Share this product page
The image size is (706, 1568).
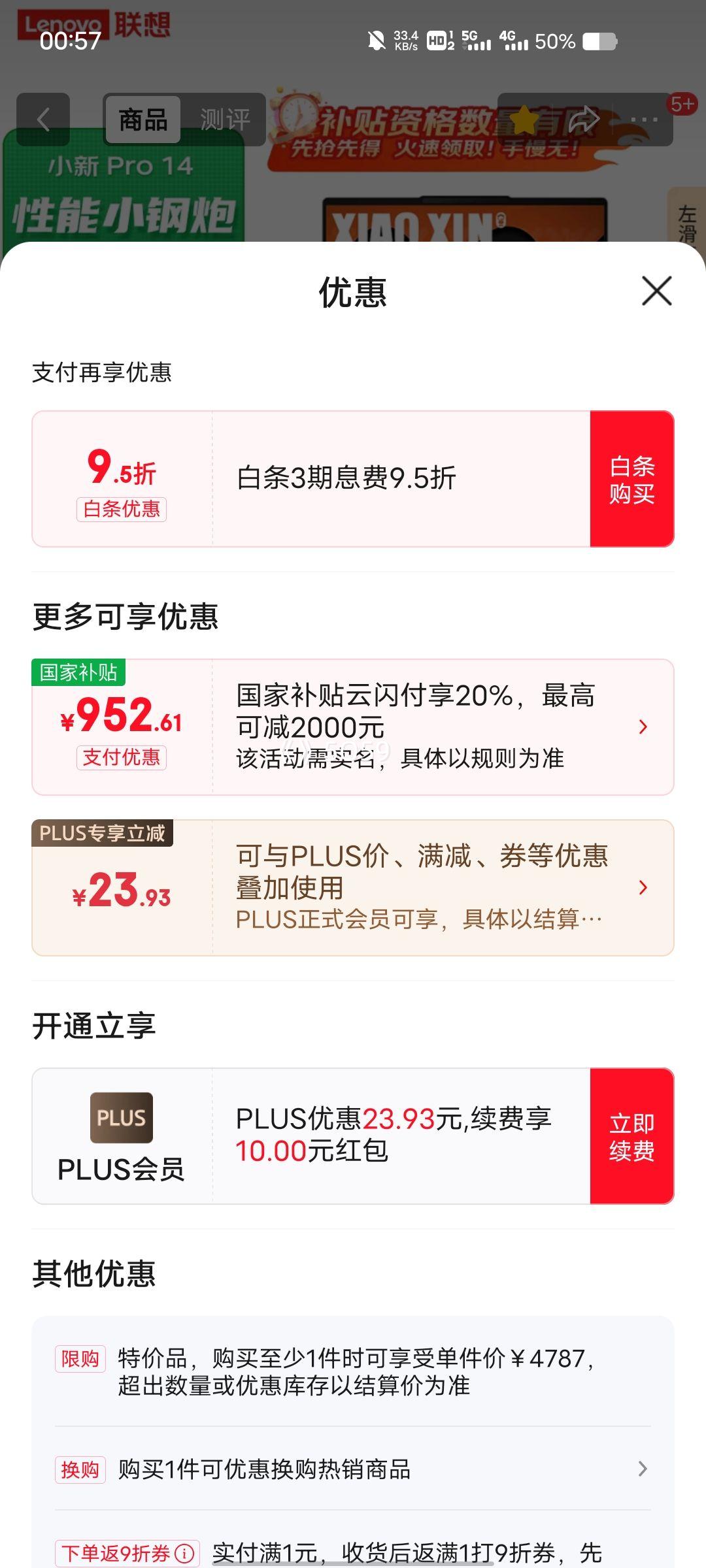584,120
